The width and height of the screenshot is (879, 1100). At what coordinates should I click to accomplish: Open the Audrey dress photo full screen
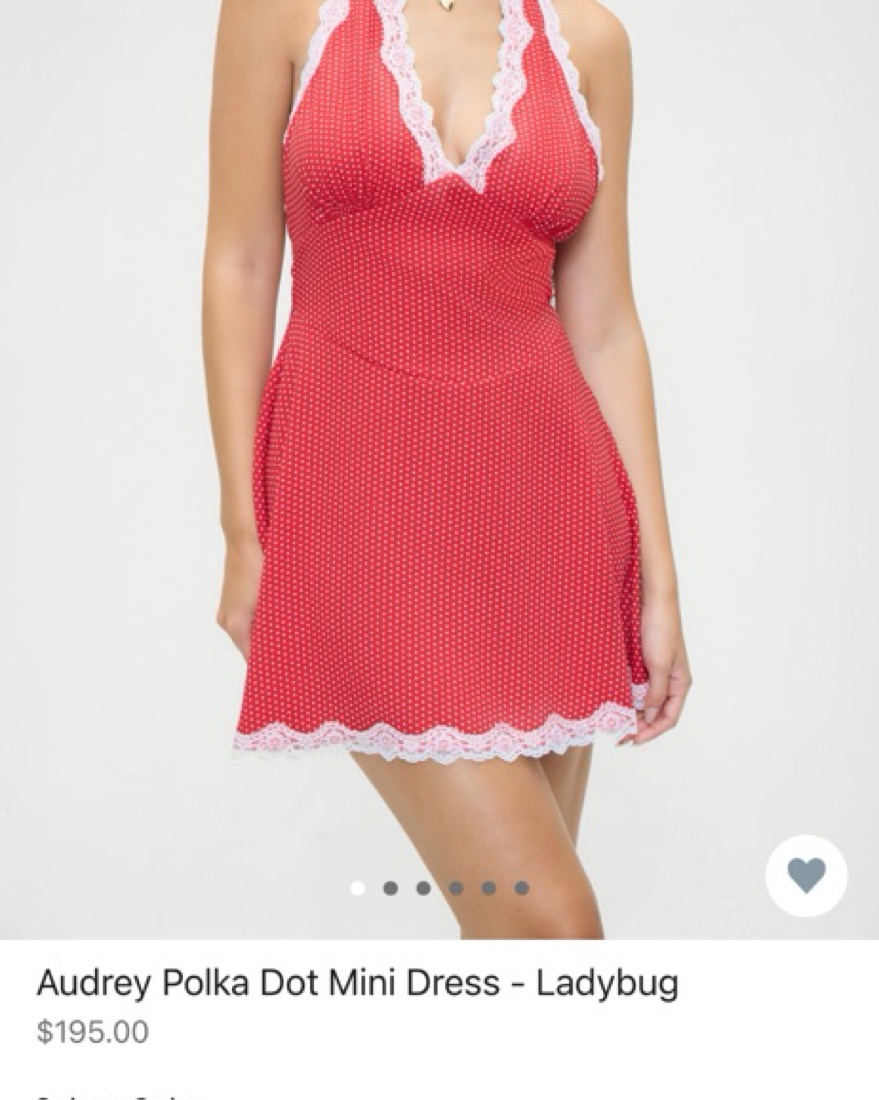pyautogui.click(x=440, y=450)
